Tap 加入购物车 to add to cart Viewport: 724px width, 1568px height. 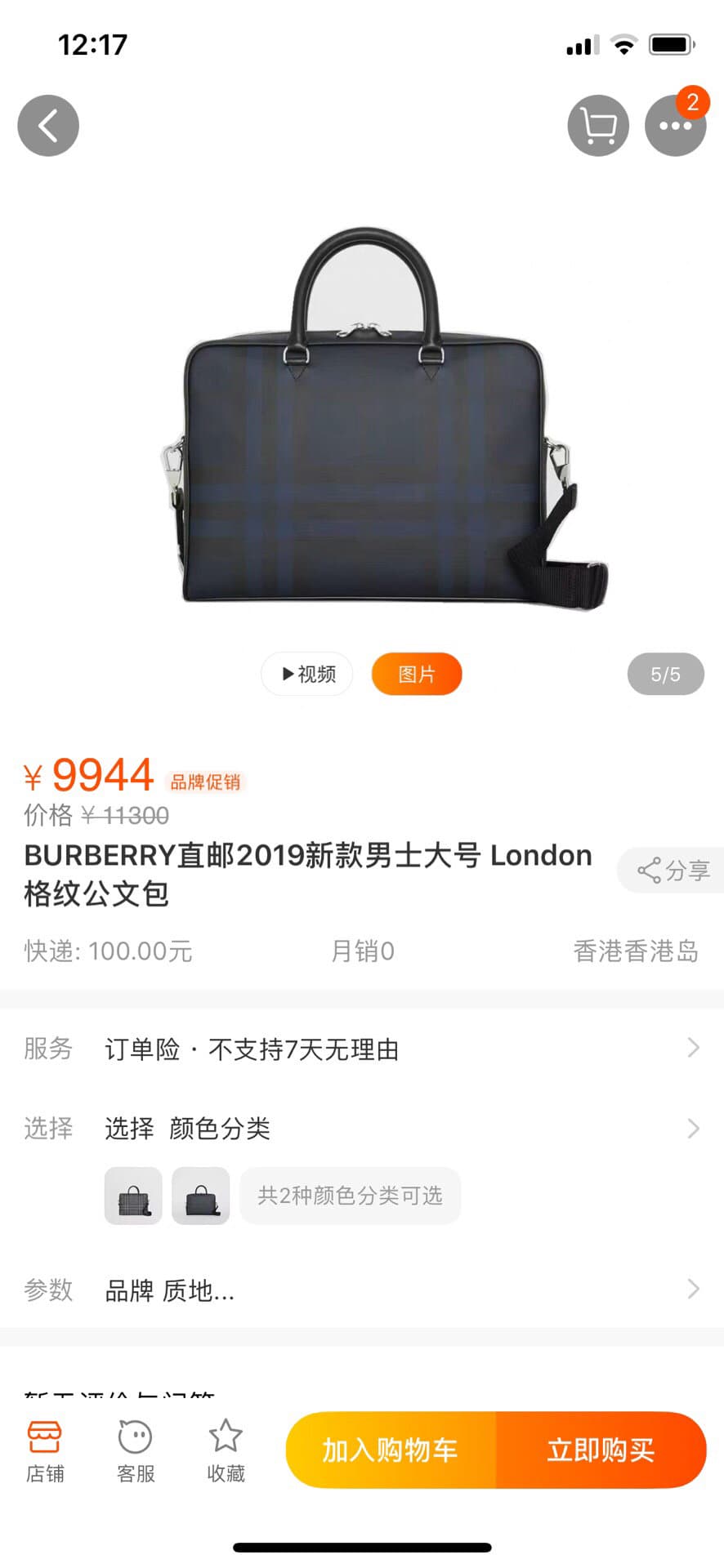tap(391, 1450)
